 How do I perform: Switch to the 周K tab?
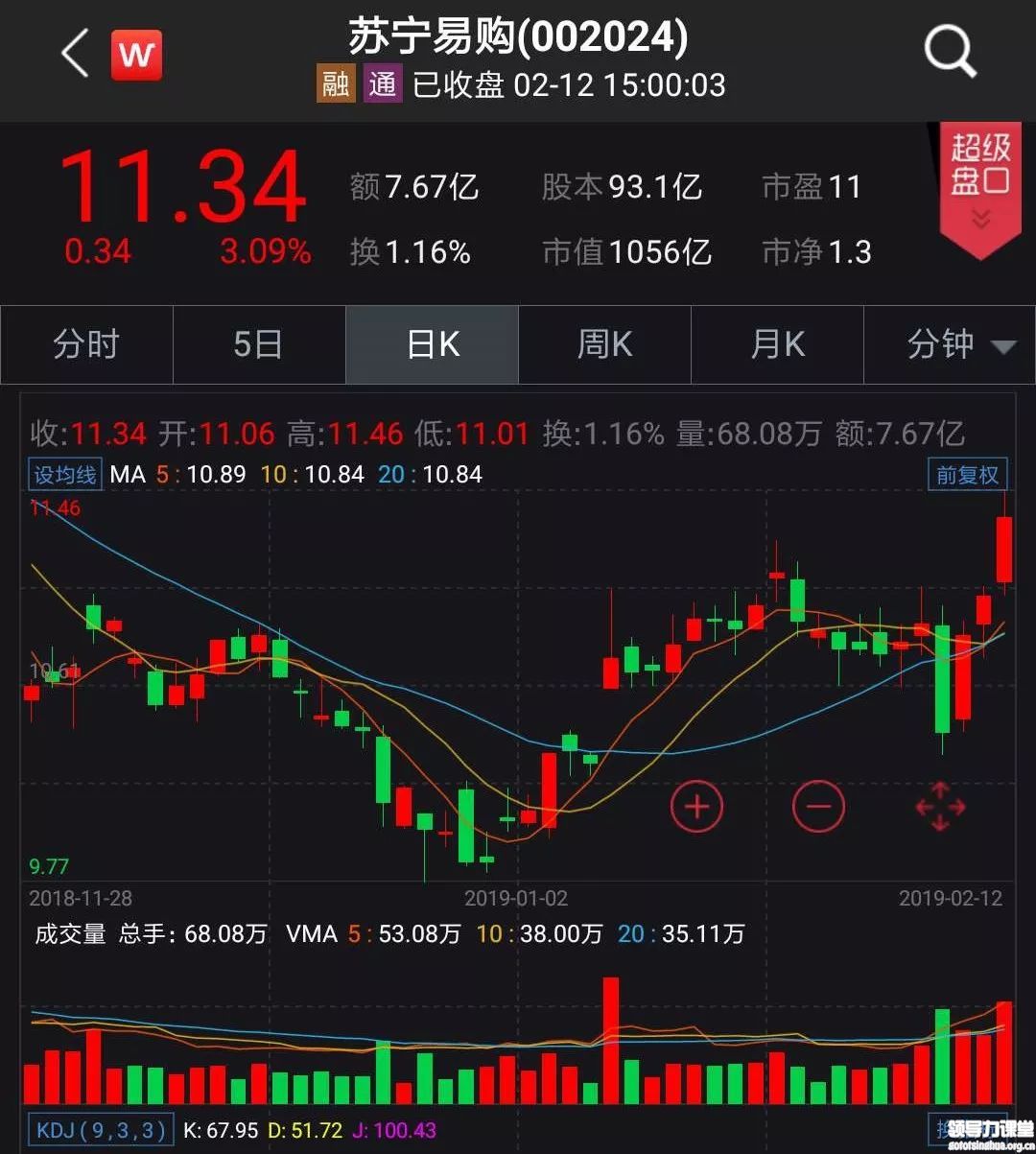point(604,344)
